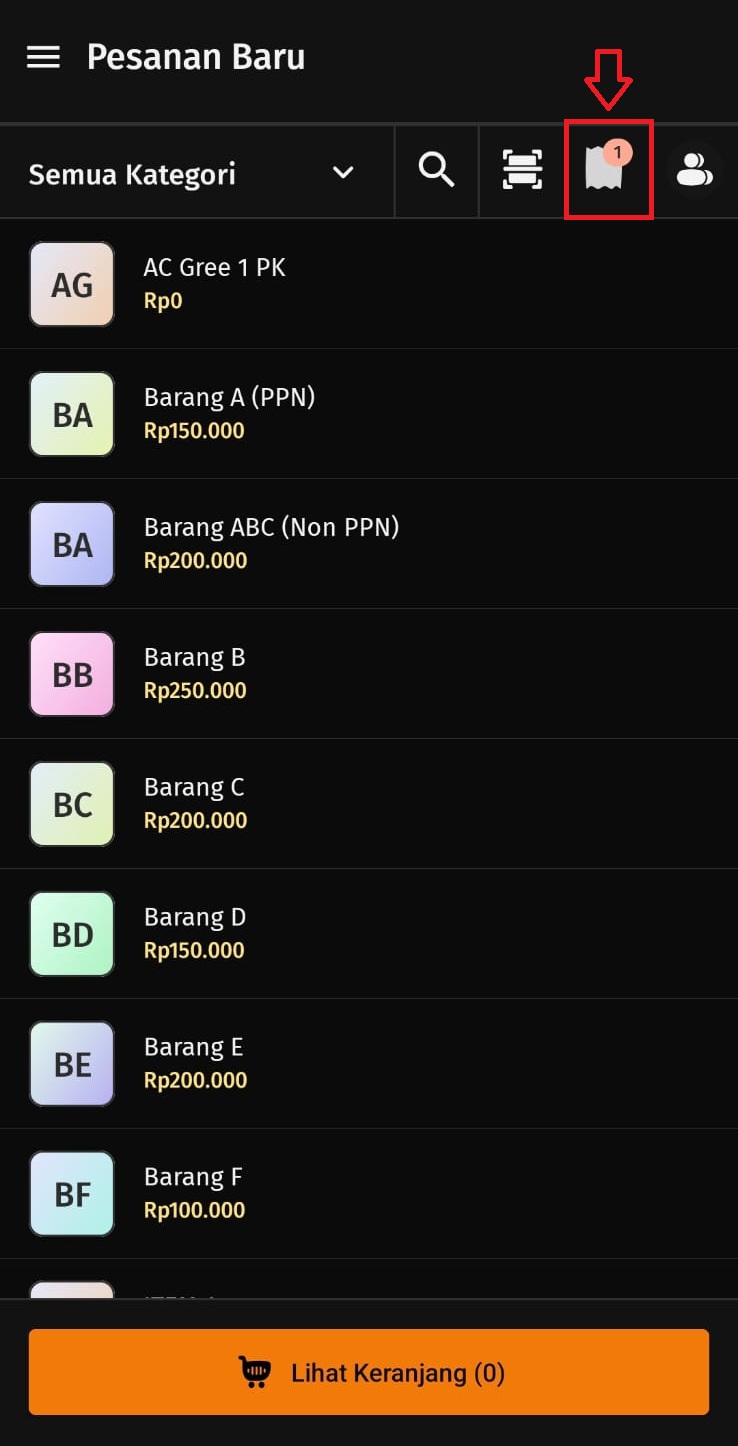Open product search
Viewport: 738px width, 1446px height.
point(436,170)
